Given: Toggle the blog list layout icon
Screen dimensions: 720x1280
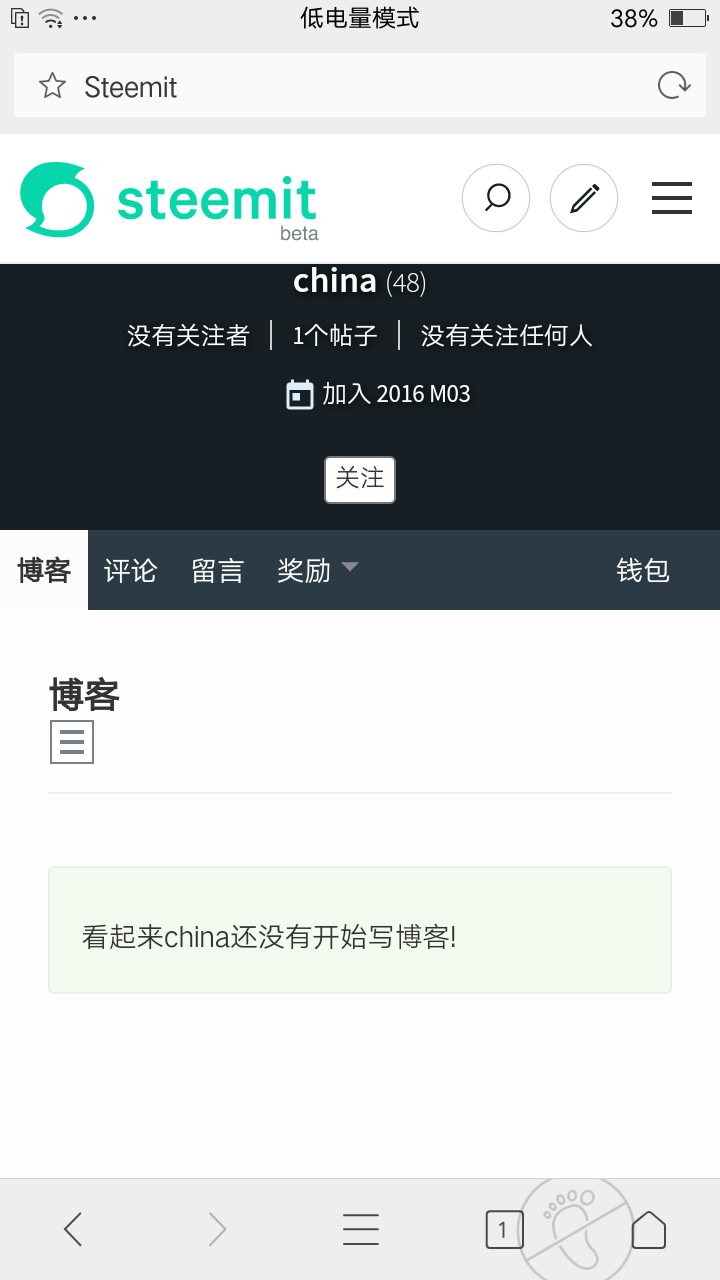Looking at the screenshot, I should (x=72, y=742).
